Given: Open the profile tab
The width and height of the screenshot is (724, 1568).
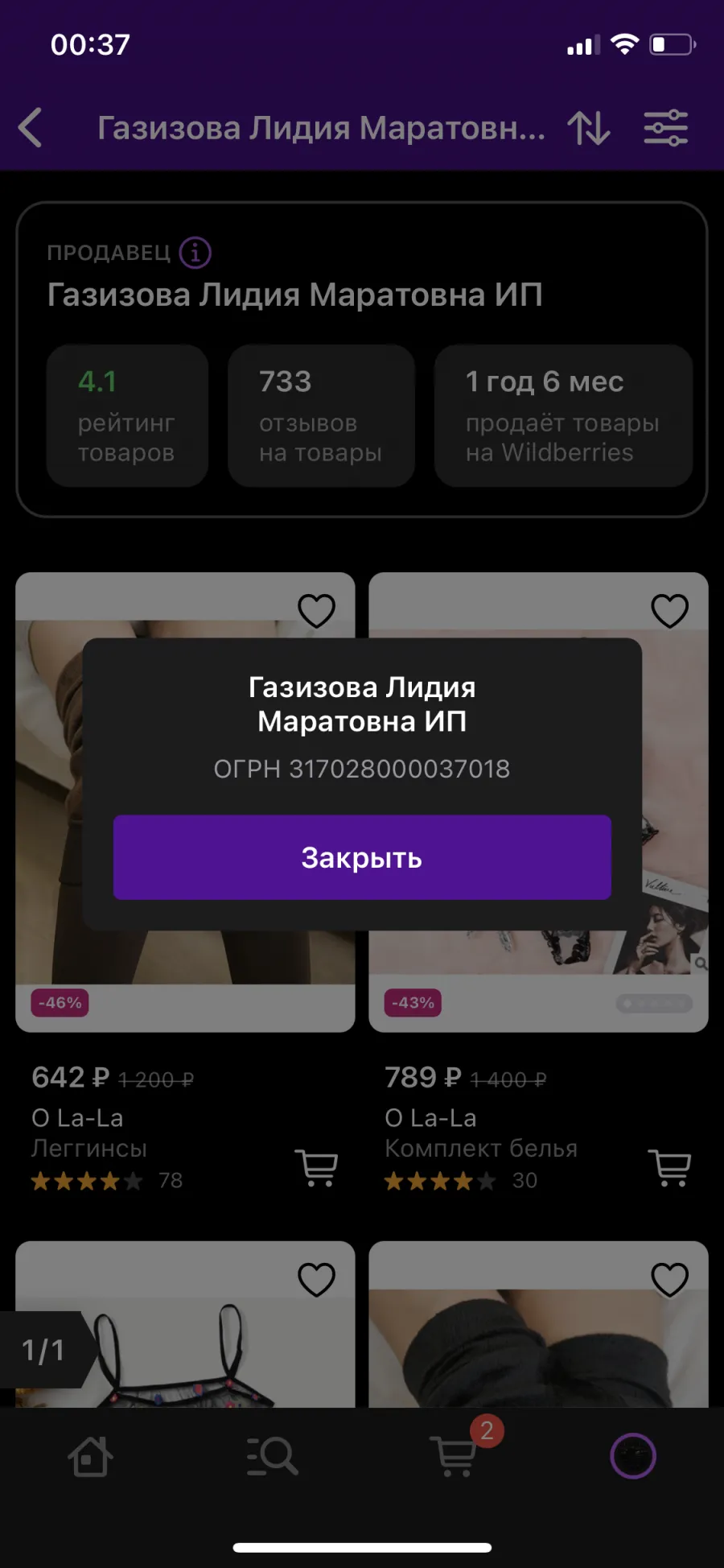Looking at the screenshot, I should (633, 1456).
